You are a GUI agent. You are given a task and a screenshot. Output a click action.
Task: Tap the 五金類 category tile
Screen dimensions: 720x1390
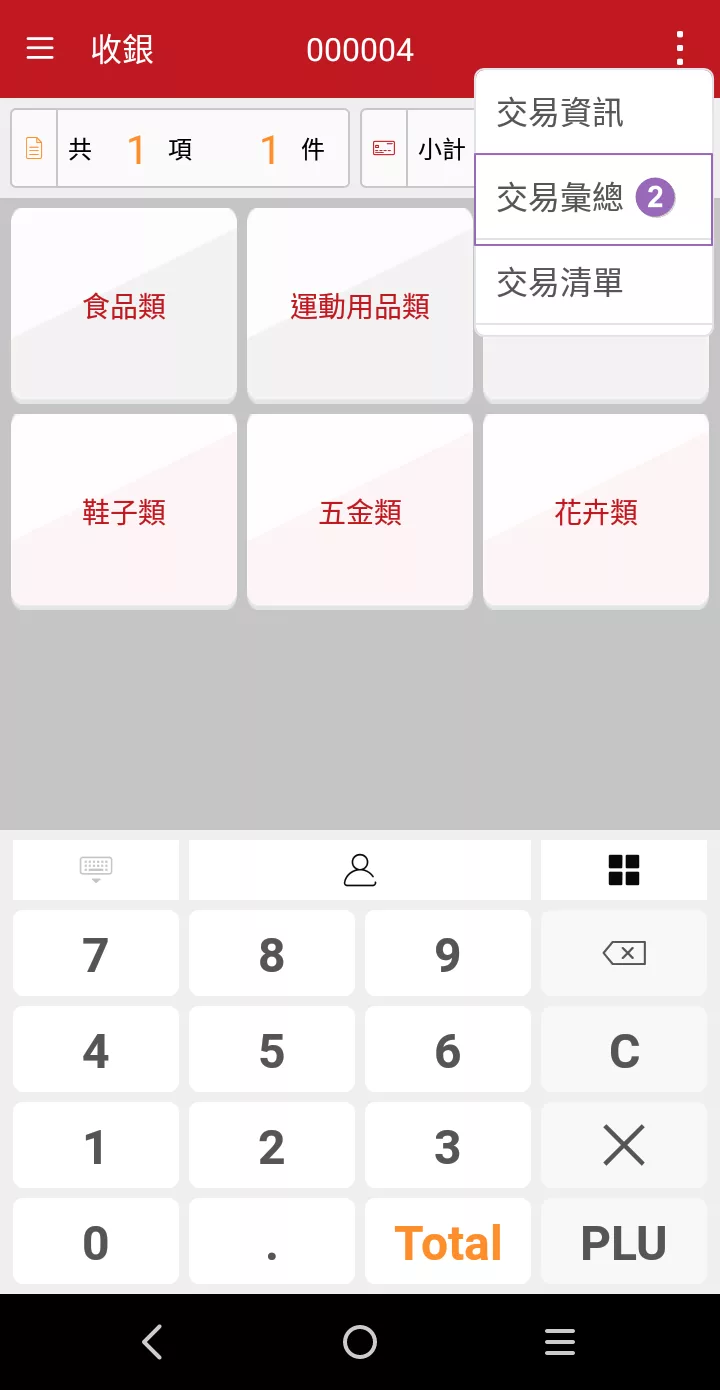pos(359,510)
